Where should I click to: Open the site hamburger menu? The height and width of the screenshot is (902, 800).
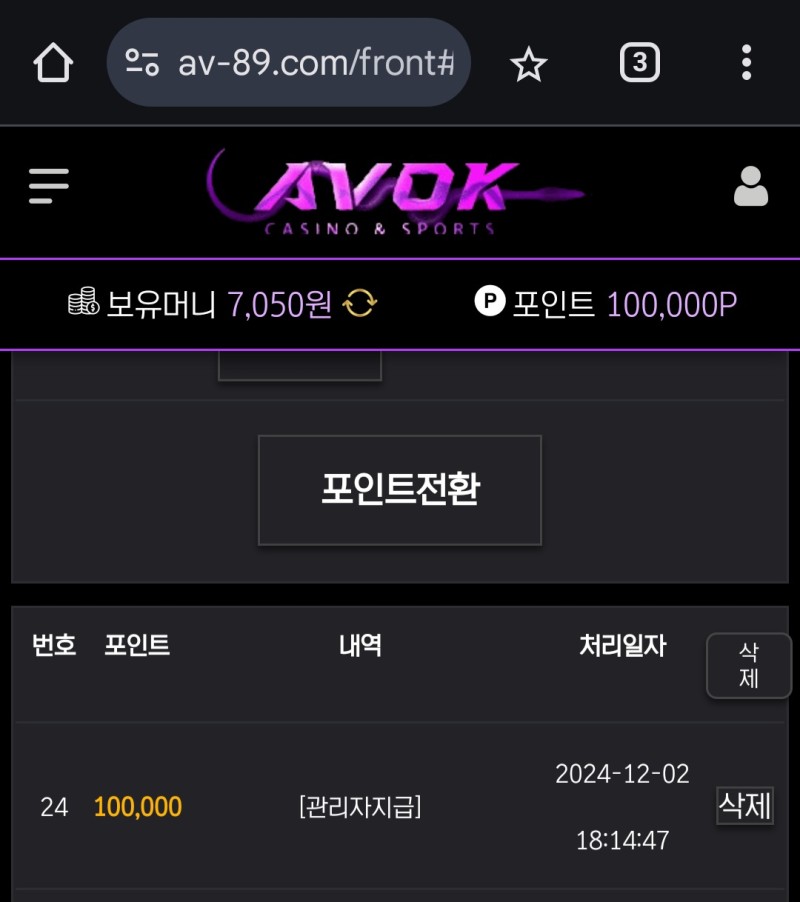(49, 186)
